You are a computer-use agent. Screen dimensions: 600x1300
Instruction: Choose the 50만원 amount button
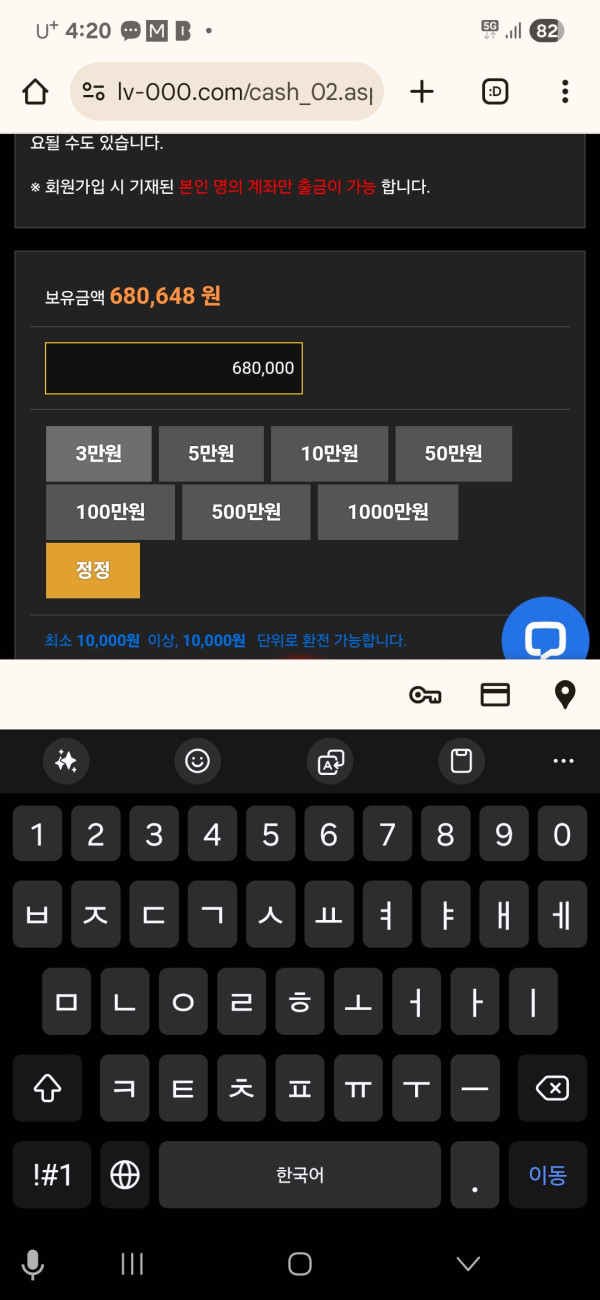(x=453, y=454)
